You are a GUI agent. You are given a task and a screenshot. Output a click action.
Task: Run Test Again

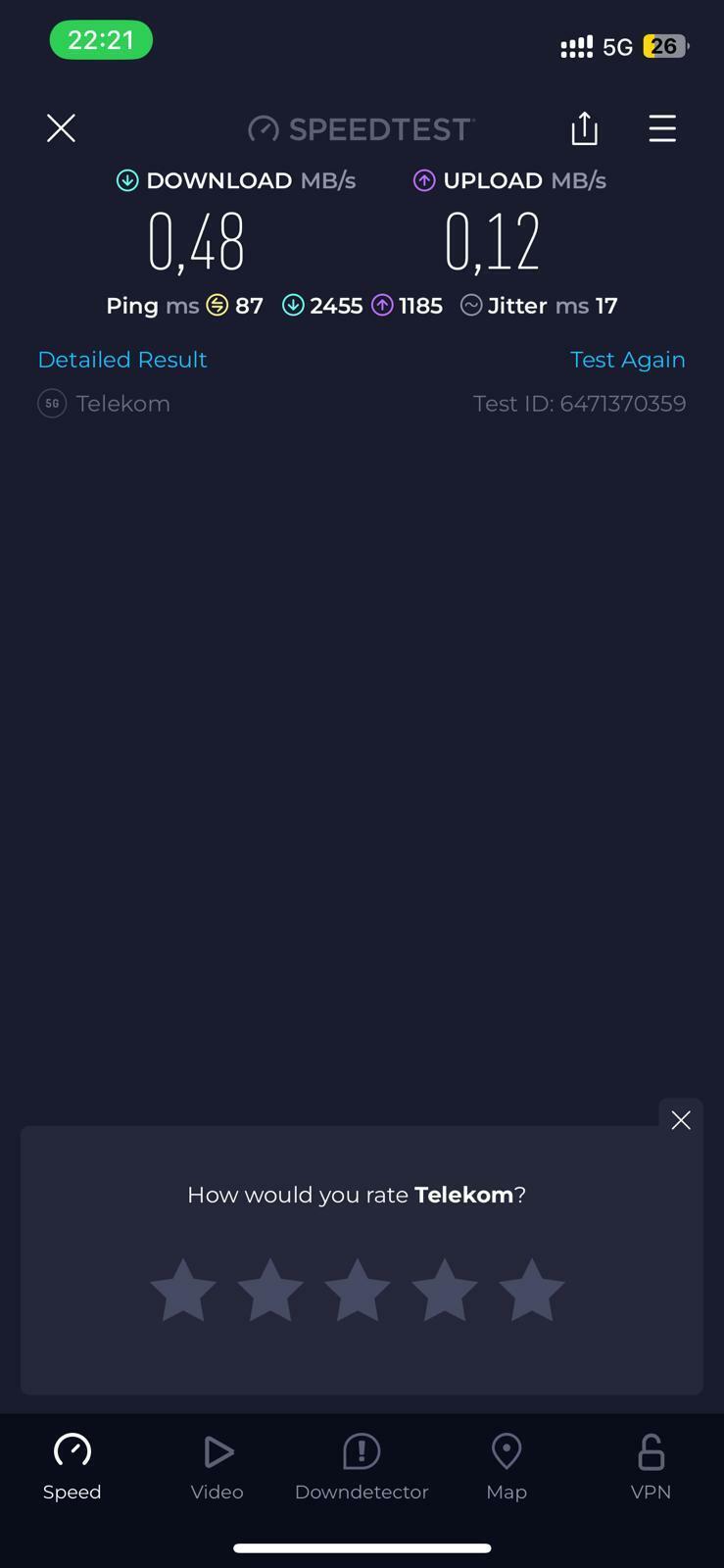tap(628, 360)
